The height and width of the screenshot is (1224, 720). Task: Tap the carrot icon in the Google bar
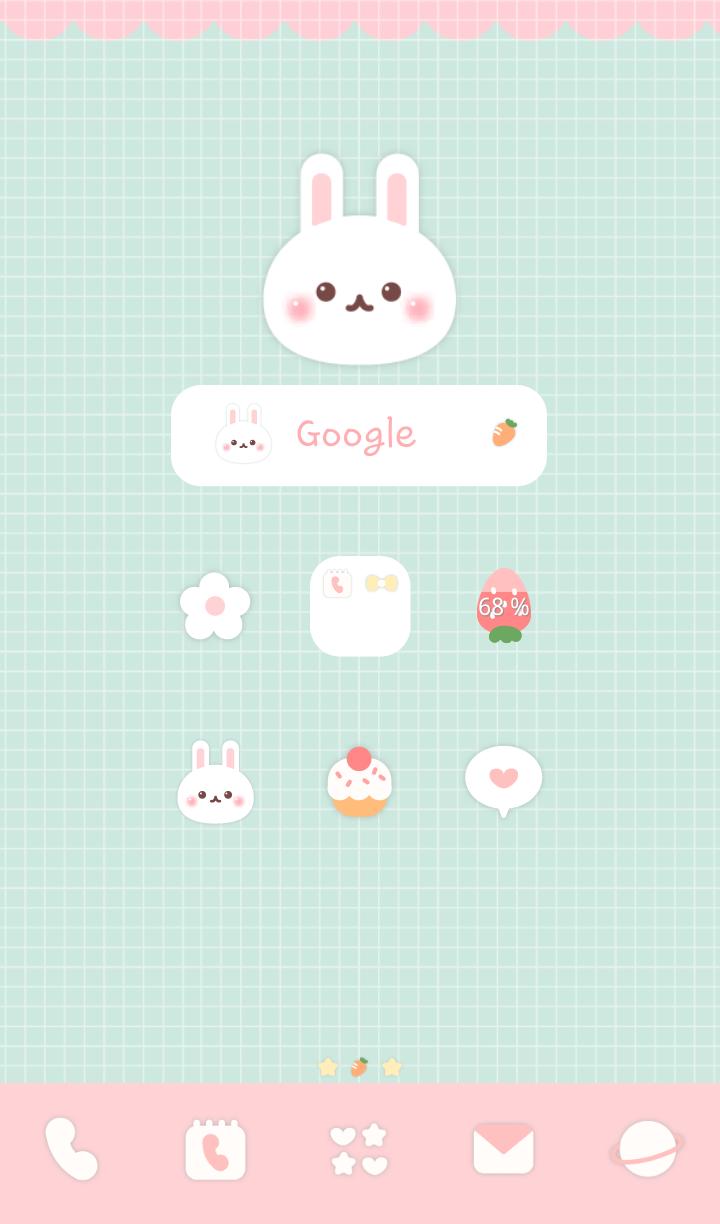tap(504, 433)
